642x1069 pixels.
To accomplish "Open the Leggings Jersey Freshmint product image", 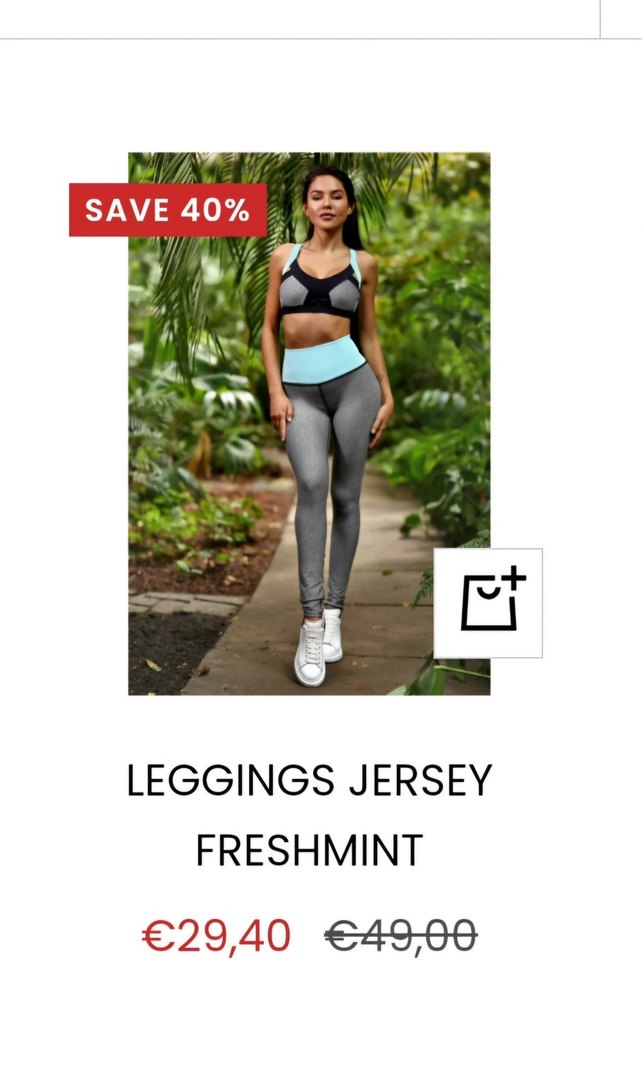I will click(x=309, y=423).
